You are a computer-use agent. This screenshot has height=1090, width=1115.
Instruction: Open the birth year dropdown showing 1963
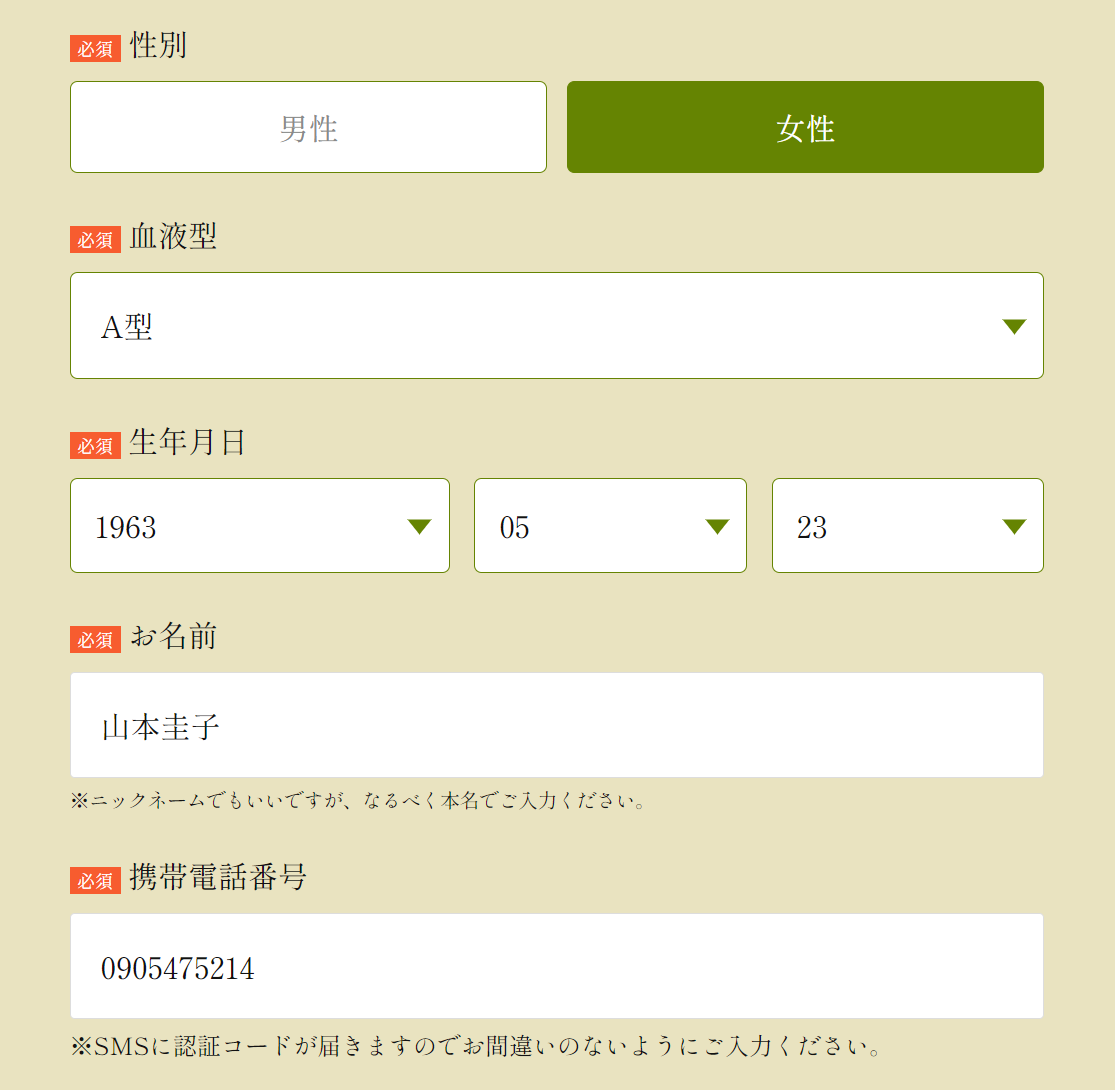click(259, 526)
